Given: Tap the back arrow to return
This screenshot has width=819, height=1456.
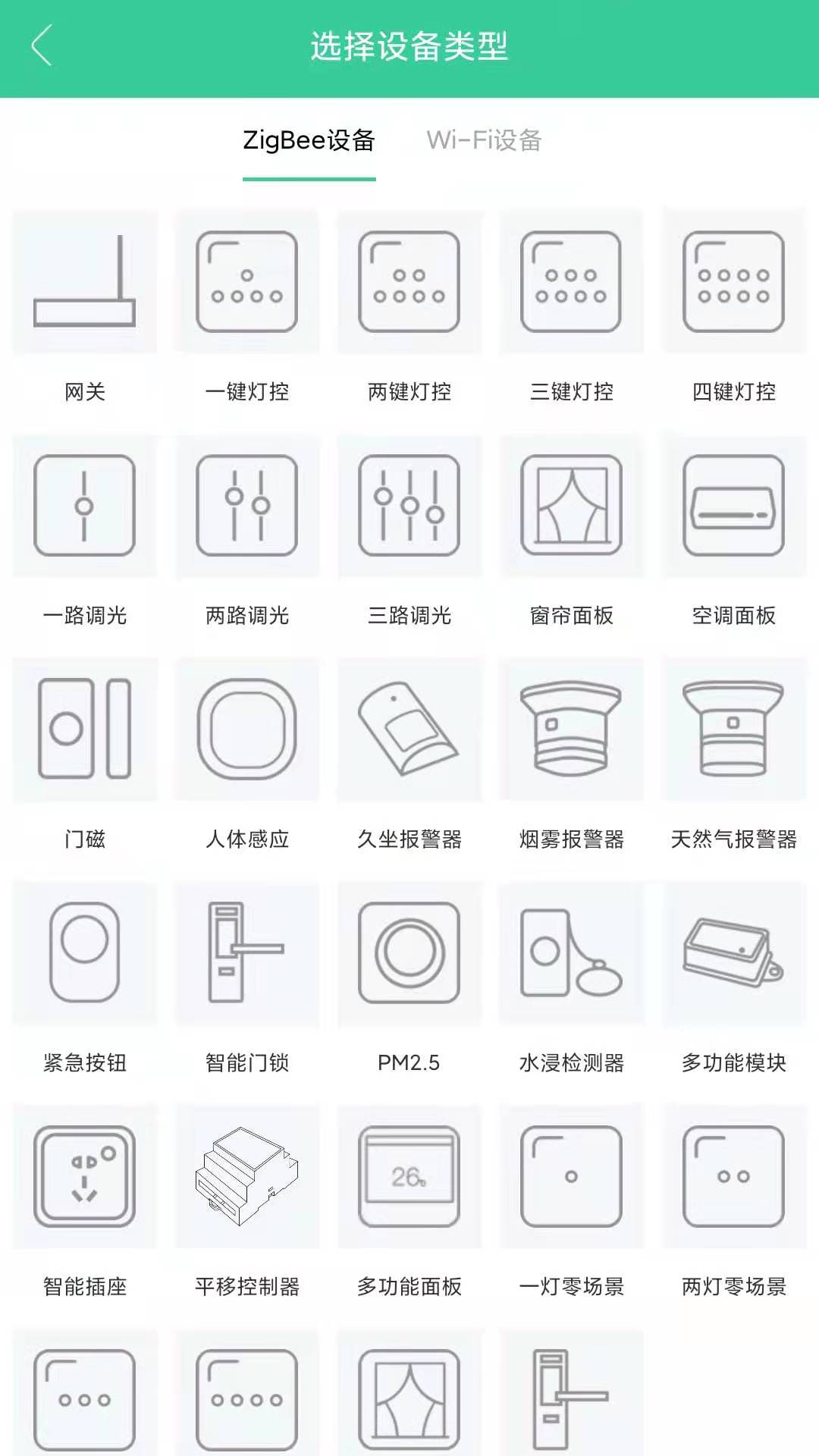Looking at the screenshot, I should click(43, 47).
